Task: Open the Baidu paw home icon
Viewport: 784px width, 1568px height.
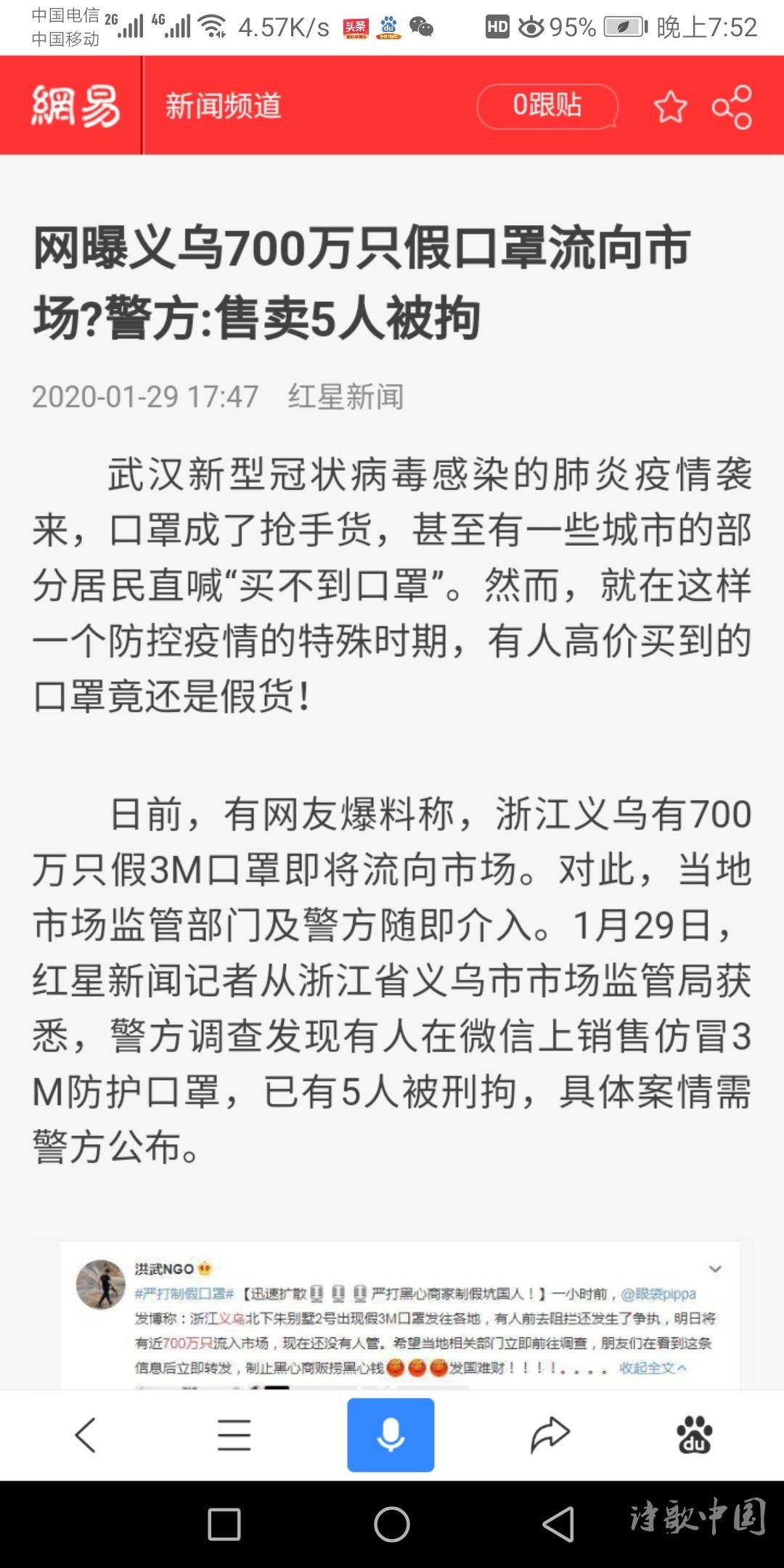Action: [x=695, y=1435]
